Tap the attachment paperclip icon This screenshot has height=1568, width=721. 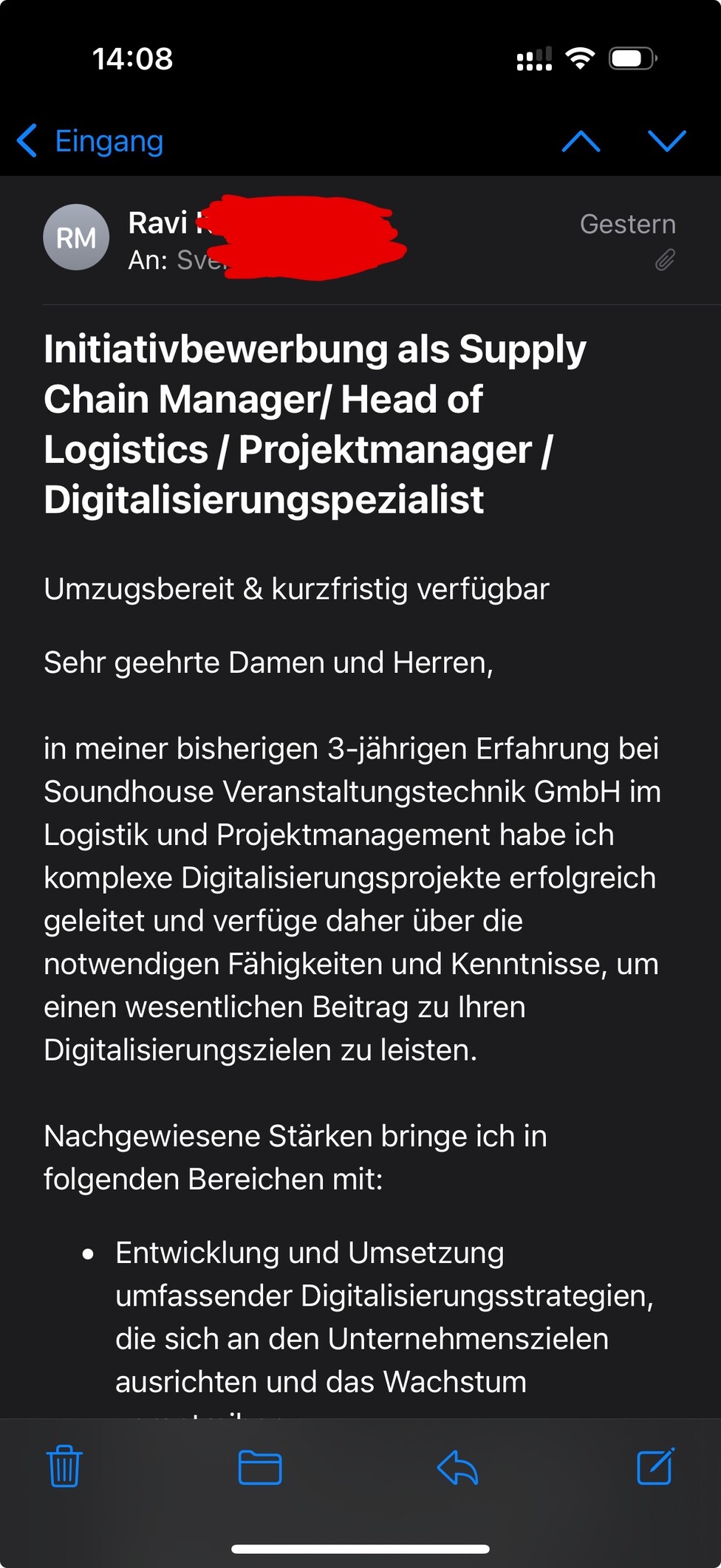(x=665, y=260)
